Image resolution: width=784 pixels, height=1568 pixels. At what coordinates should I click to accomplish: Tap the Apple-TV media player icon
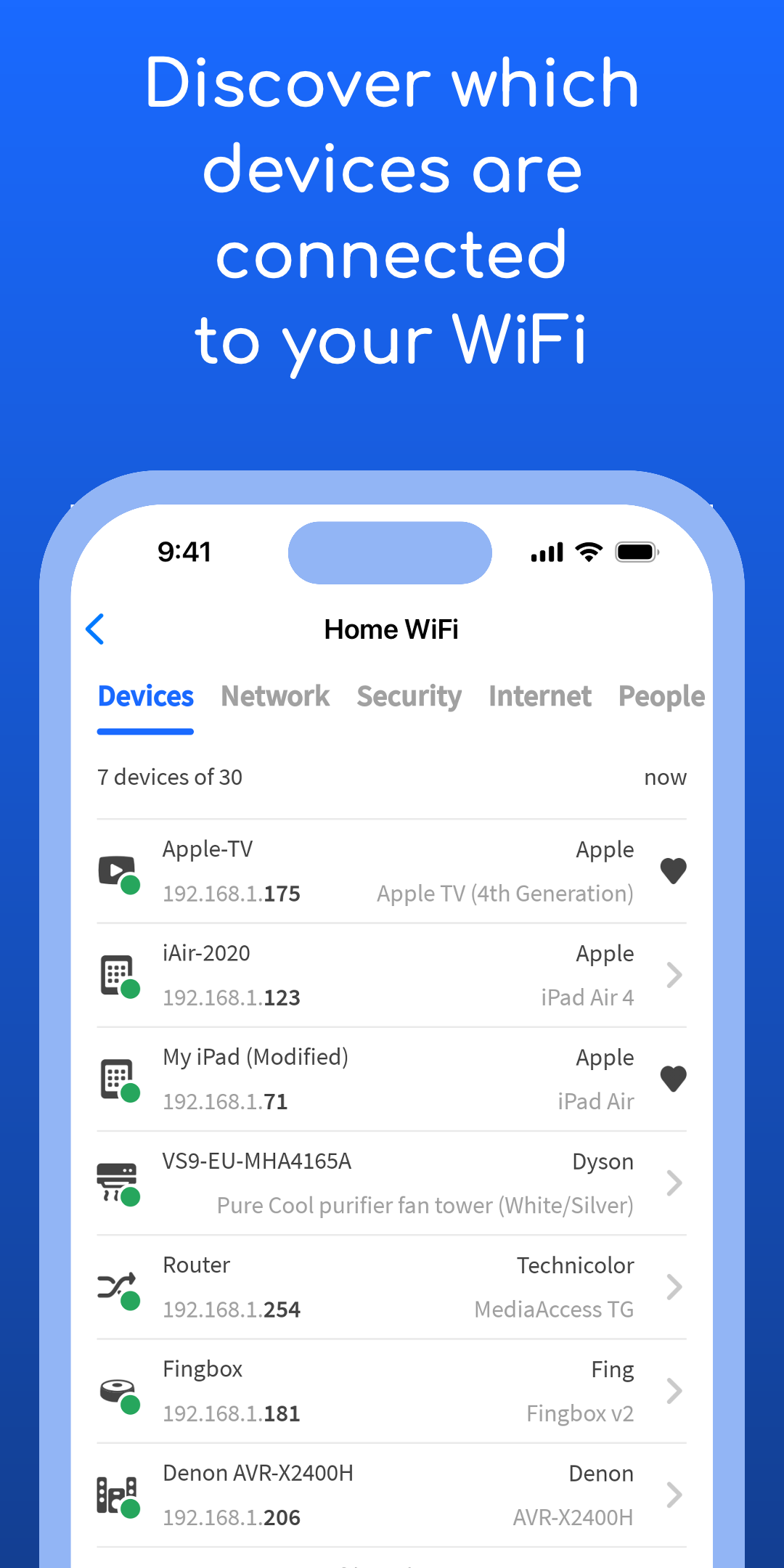click(x=118, y=870)
